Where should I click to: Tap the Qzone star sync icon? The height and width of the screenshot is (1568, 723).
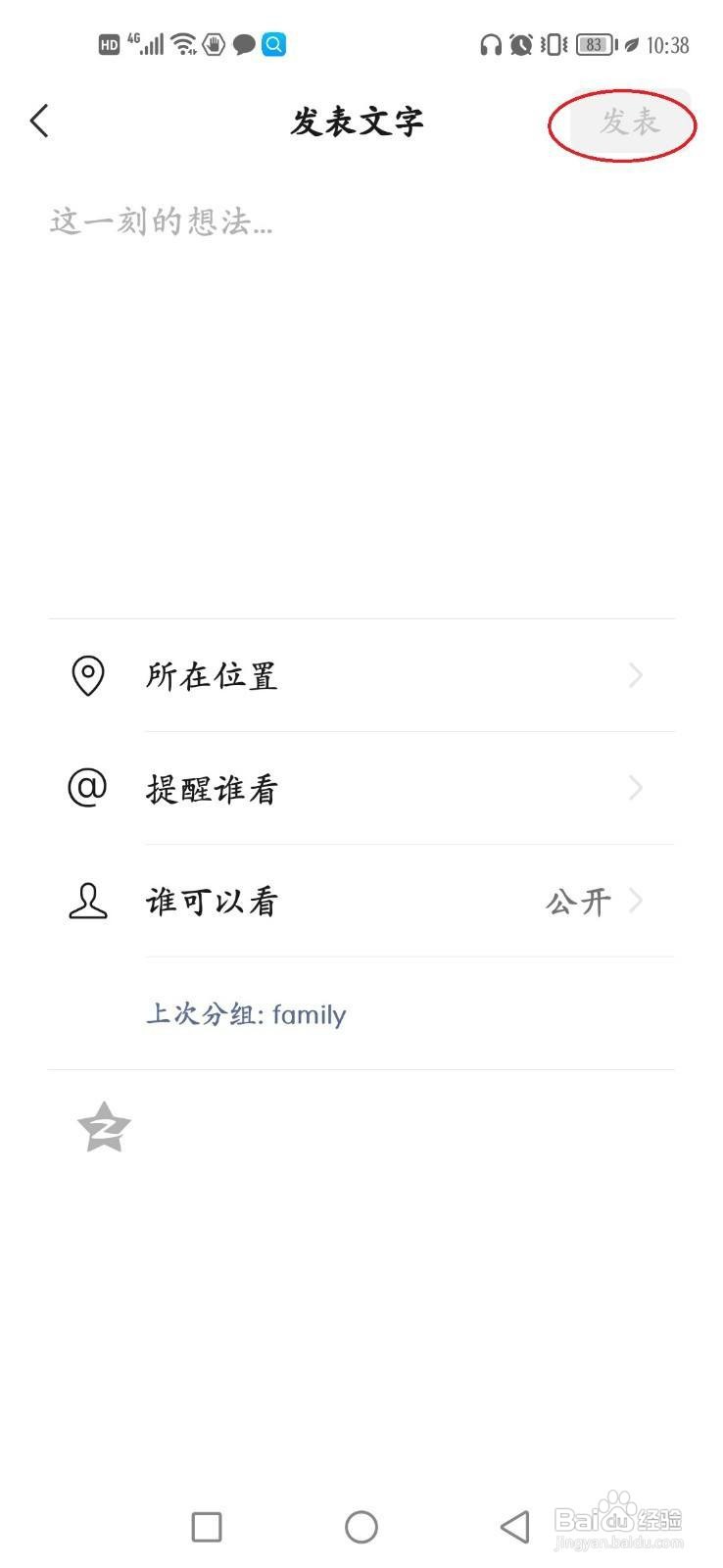tap(104, 1127)
